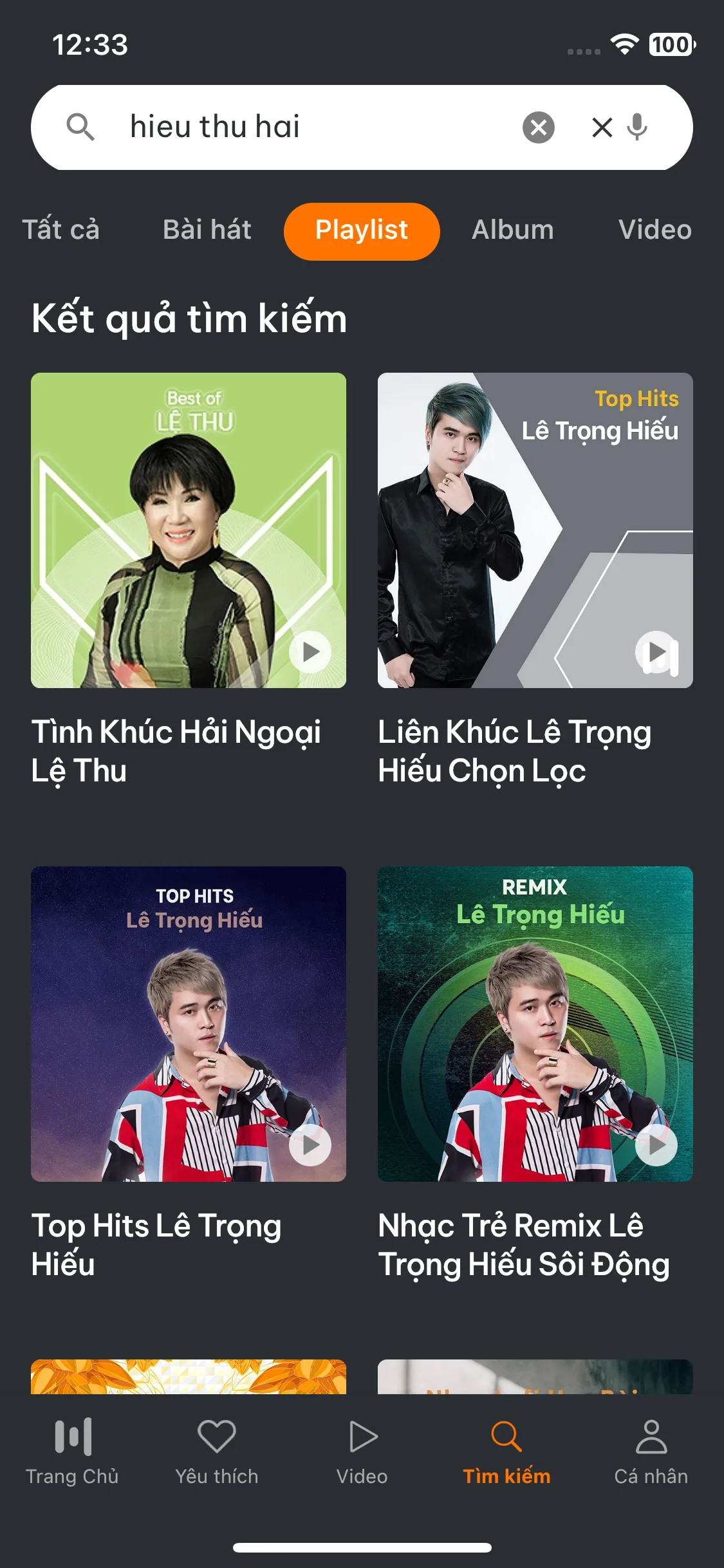Switch to the Album tab
Image resolution: width=724 pixels, height=1568 pixels.
click(512, 230)
